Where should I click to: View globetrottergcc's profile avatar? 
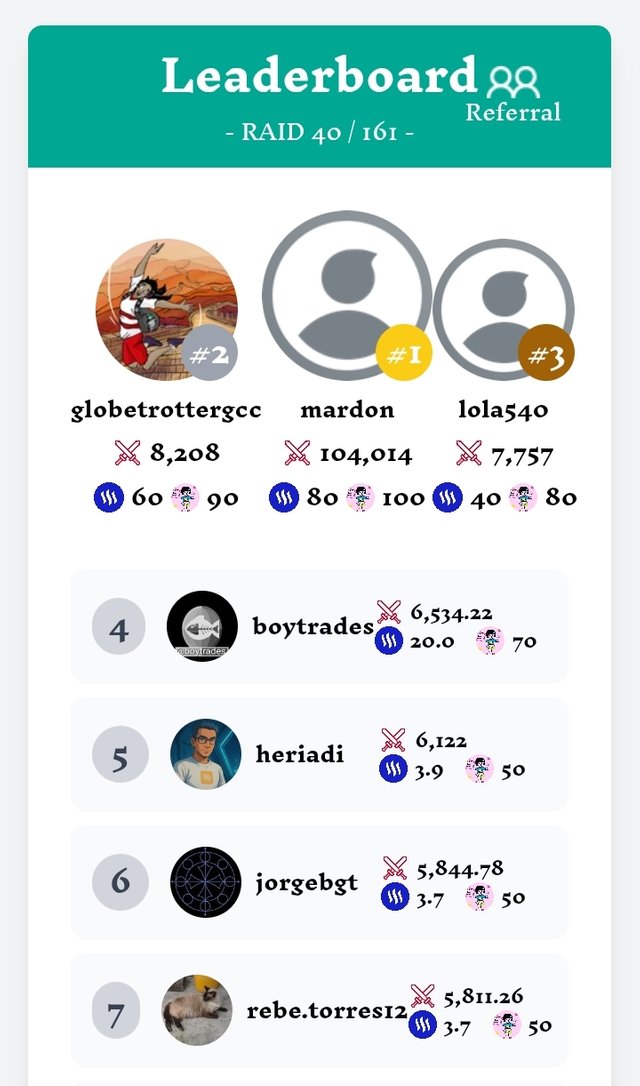point(167,297)
